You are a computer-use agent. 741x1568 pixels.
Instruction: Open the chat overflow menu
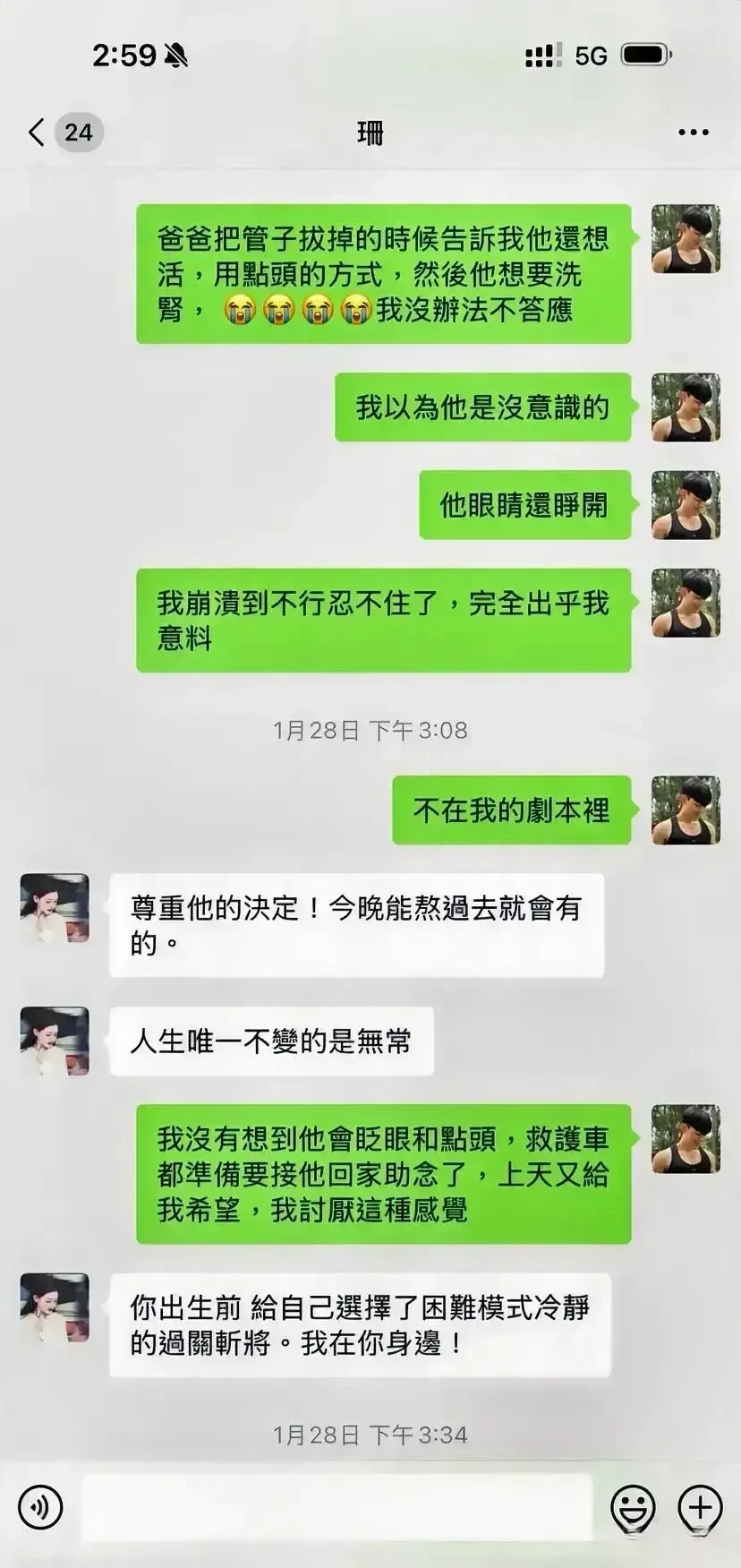pyautogui.click(x=693, y=133)
